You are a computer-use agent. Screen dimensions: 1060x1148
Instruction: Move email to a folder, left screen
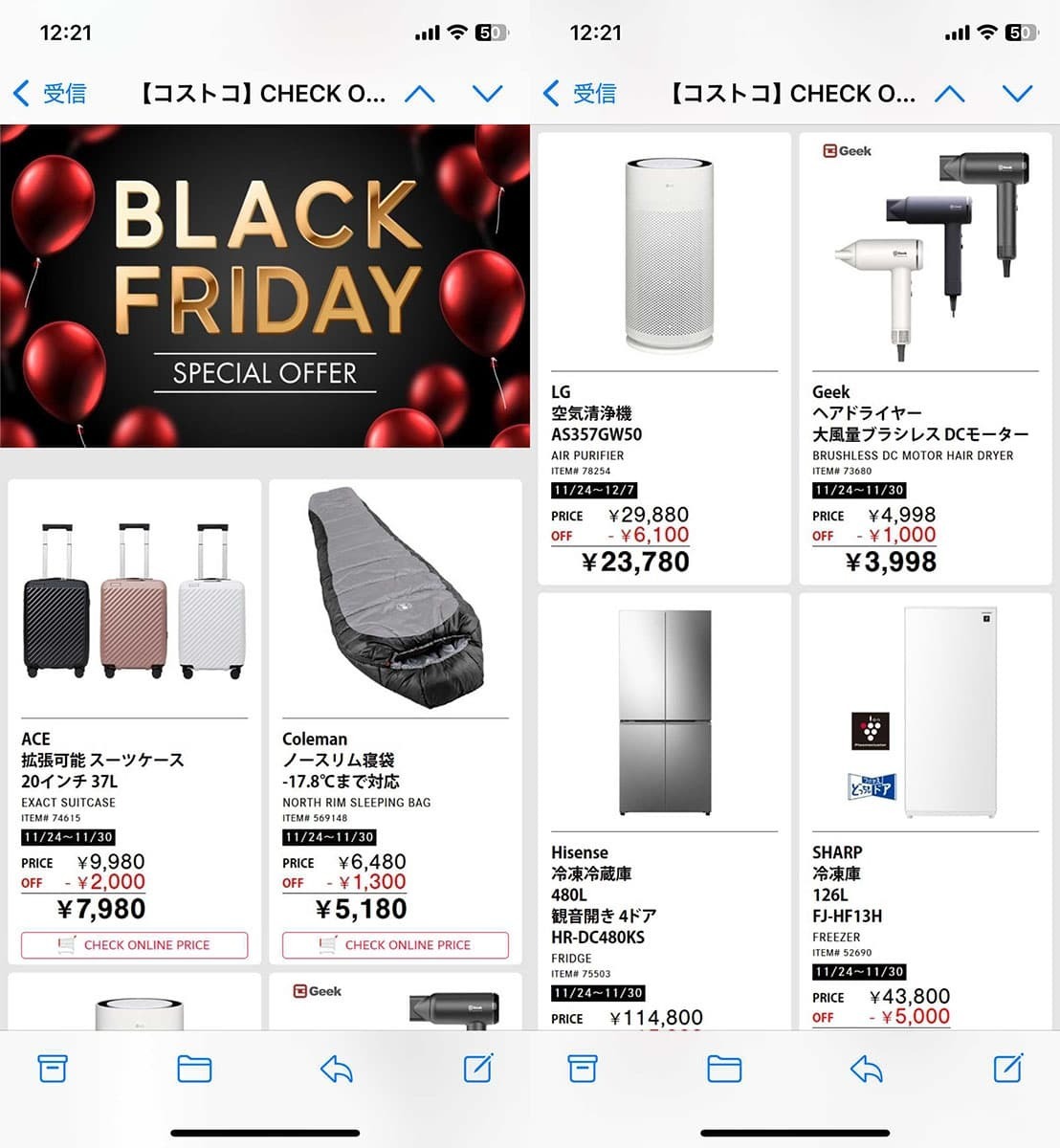pyautogui.click(x=194, y=1069)
